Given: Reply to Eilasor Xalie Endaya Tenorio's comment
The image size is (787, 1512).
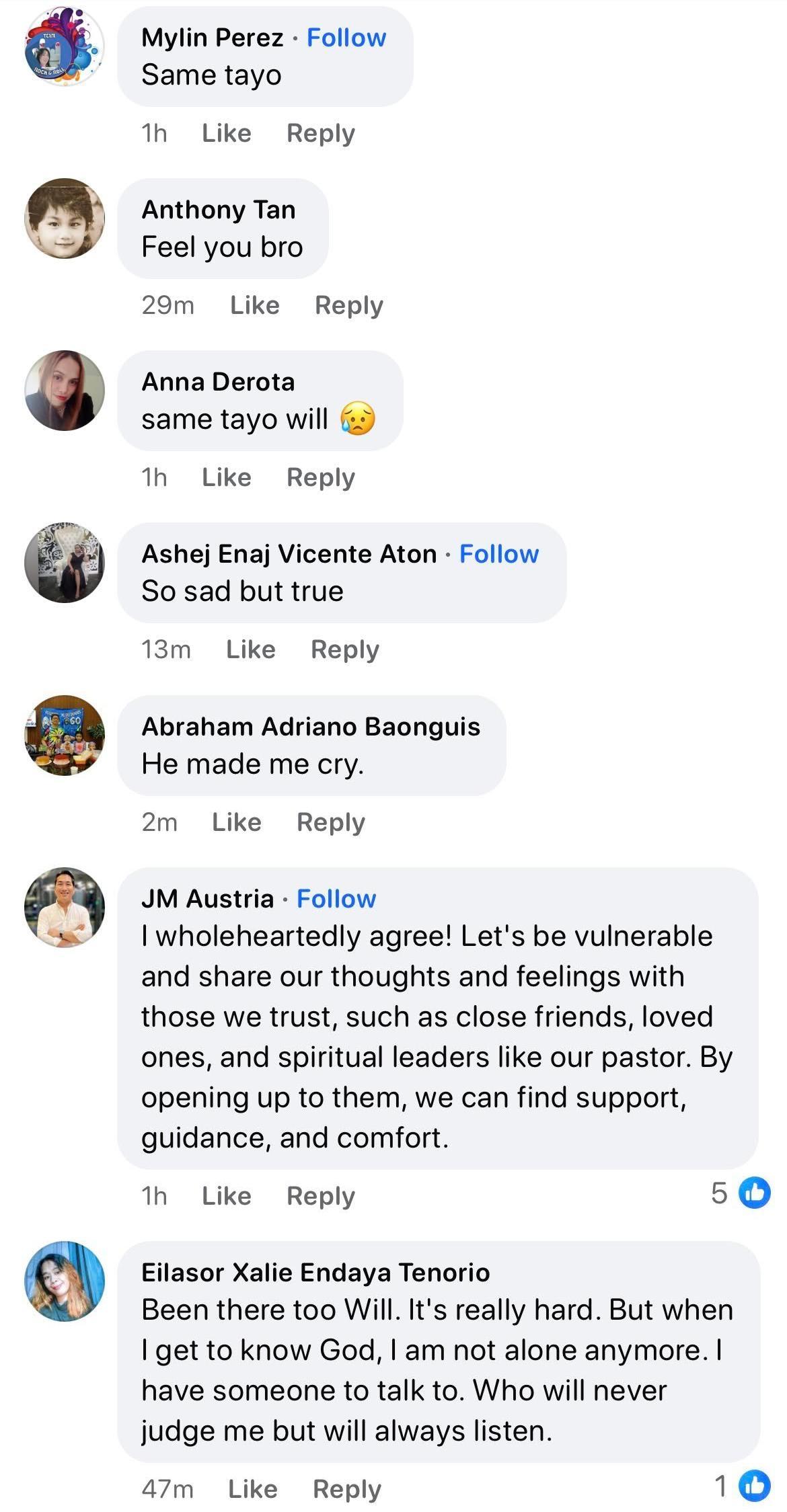Looking at the screenshot, I should [346, 1488].
